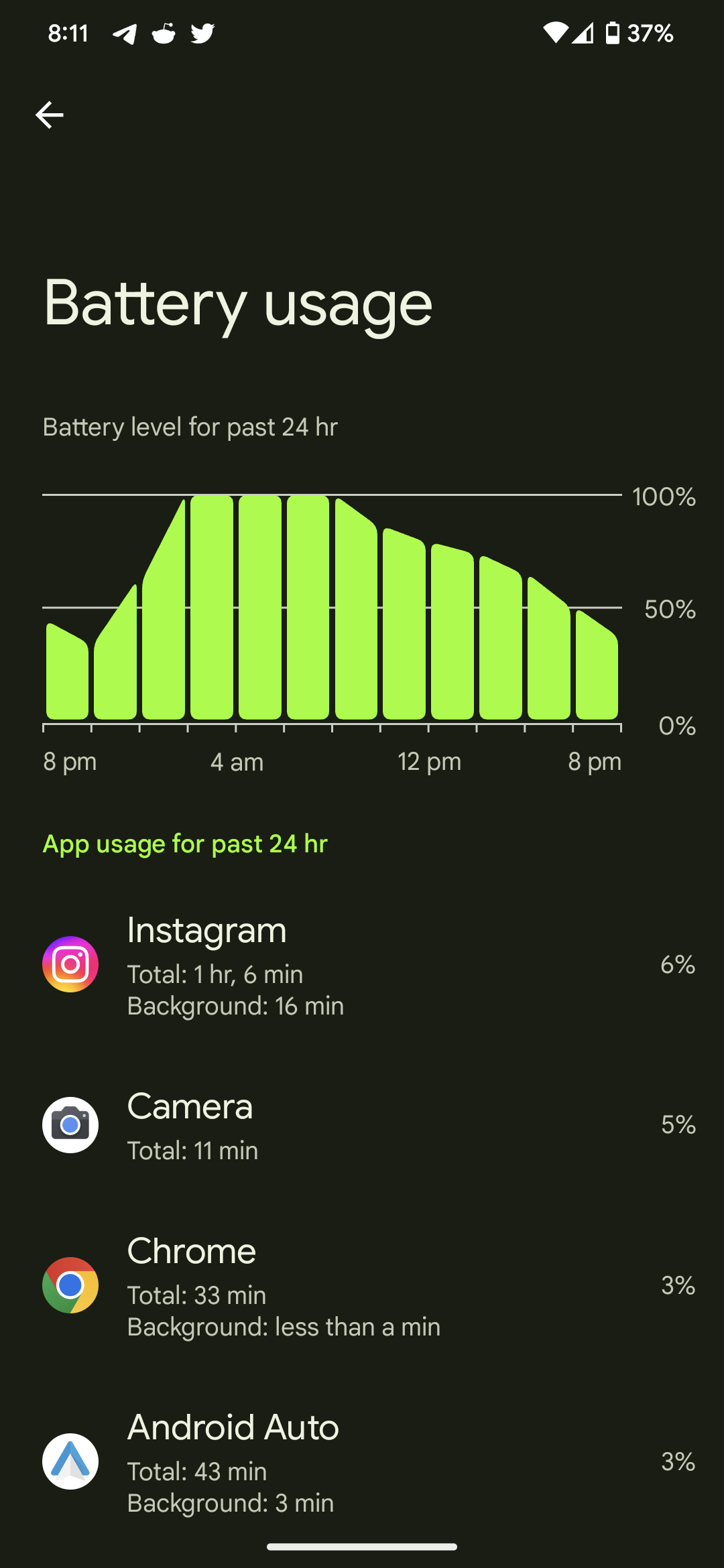Image resolution: width=724 pixels, height=1568 pixels.
Task: Open Instagram battery usage details
Action: point(362,965)
